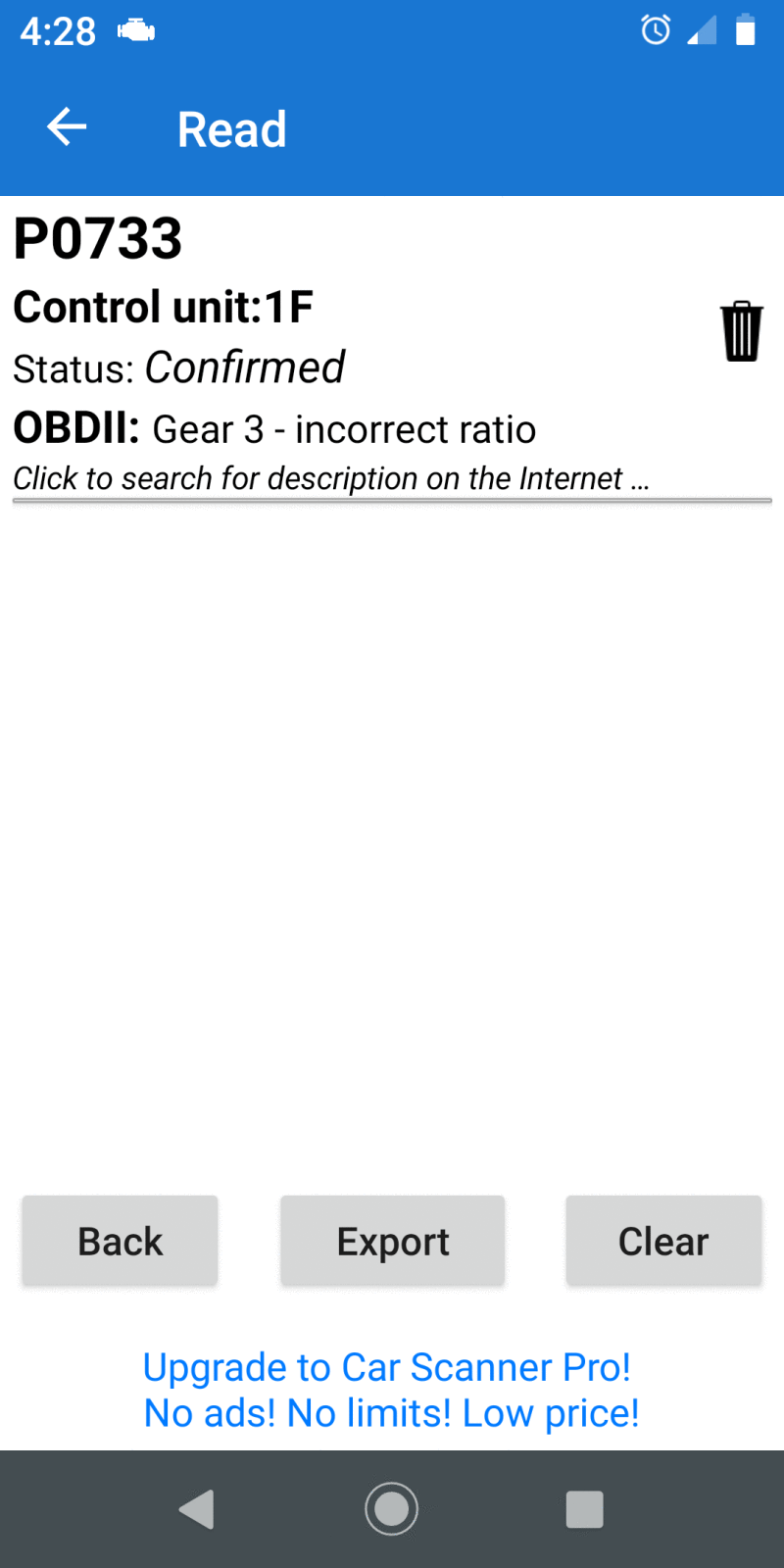Go to the system home screen
This screenshot has width=784, height=1568.
coord(392,1509)
